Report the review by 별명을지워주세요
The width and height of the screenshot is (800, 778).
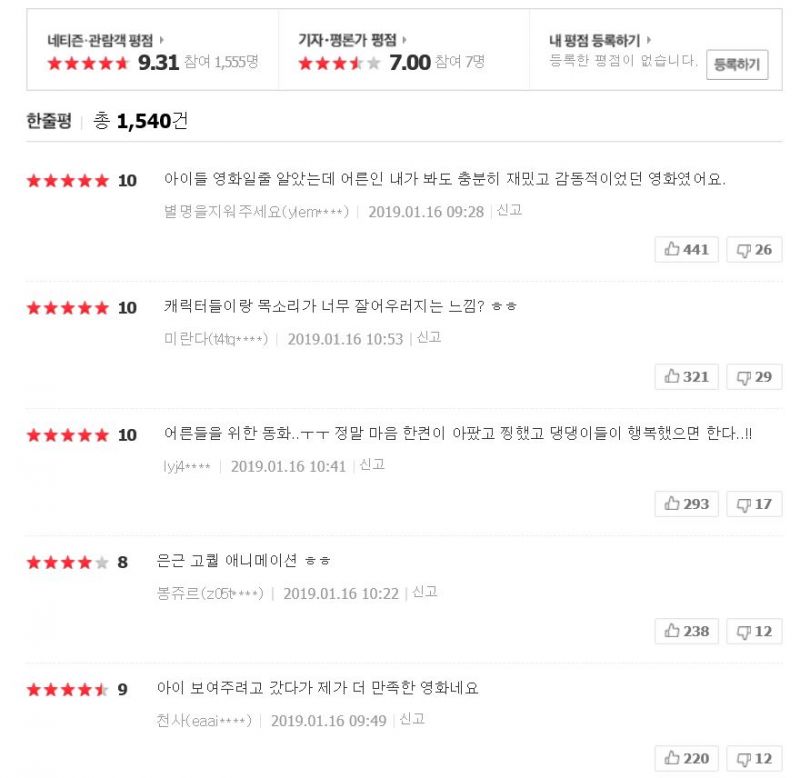(x=509, y=211)
